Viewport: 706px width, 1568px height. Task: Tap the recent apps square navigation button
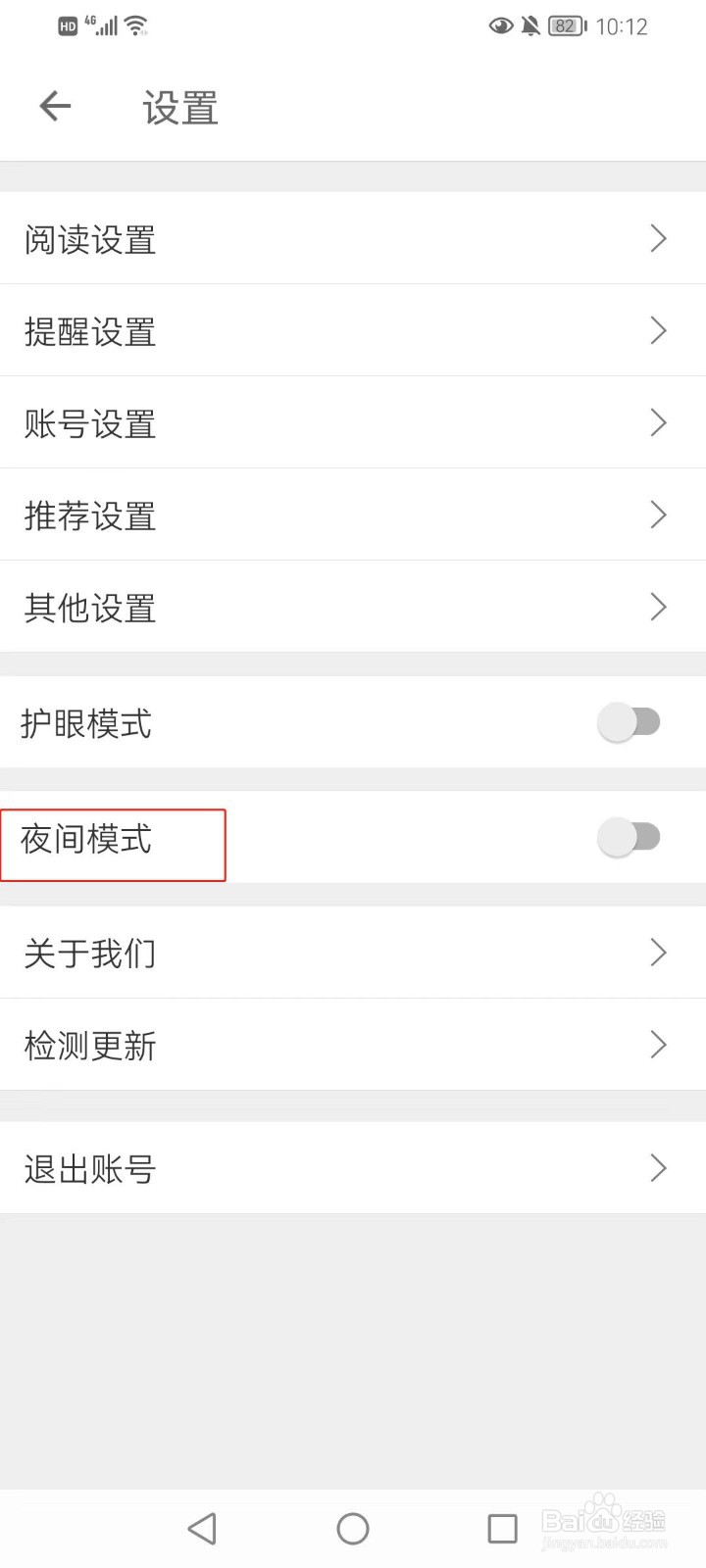pyautogui.click(x=502, y=1527)
